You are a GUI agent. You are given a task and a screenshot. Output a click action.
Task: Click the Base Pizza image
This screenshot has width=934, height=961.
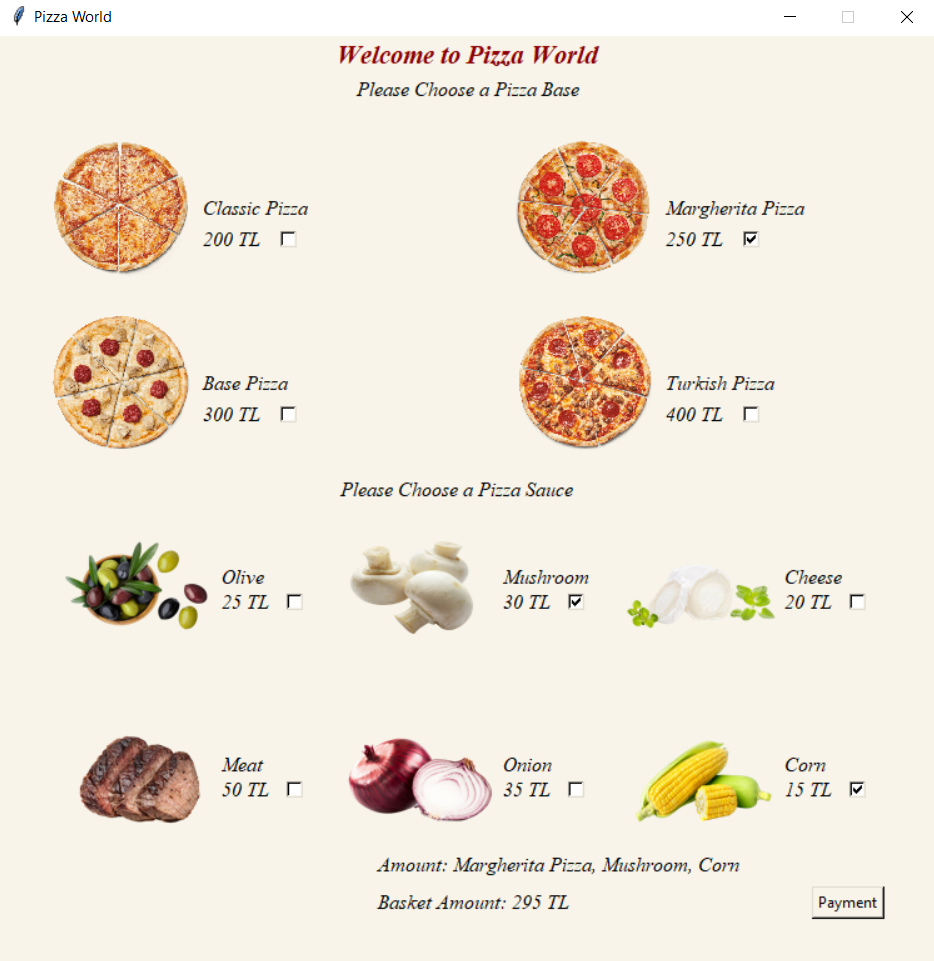(x=120, y=382)
